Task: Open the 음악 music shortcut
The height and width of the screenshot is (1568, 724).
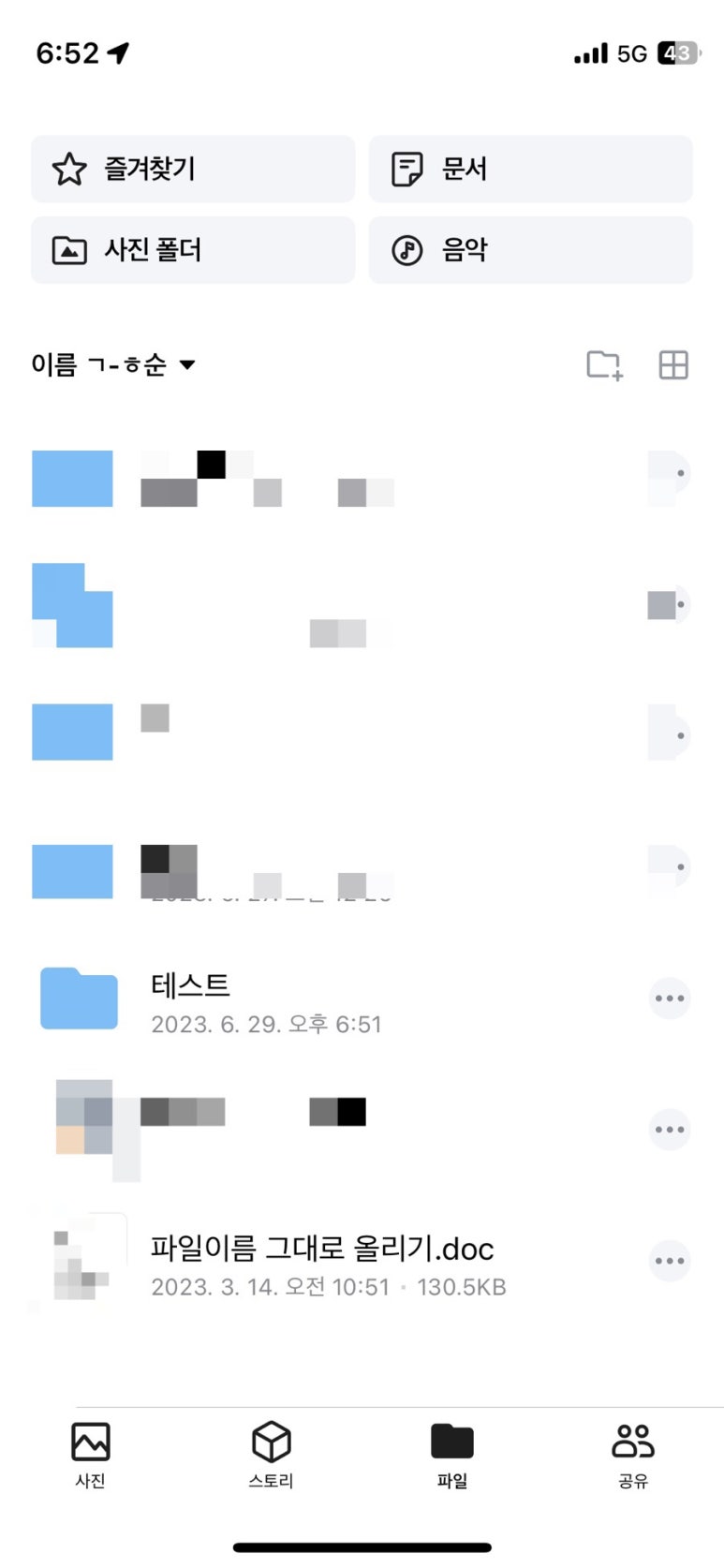Action: pyautogui.click(x=530, y=250)
